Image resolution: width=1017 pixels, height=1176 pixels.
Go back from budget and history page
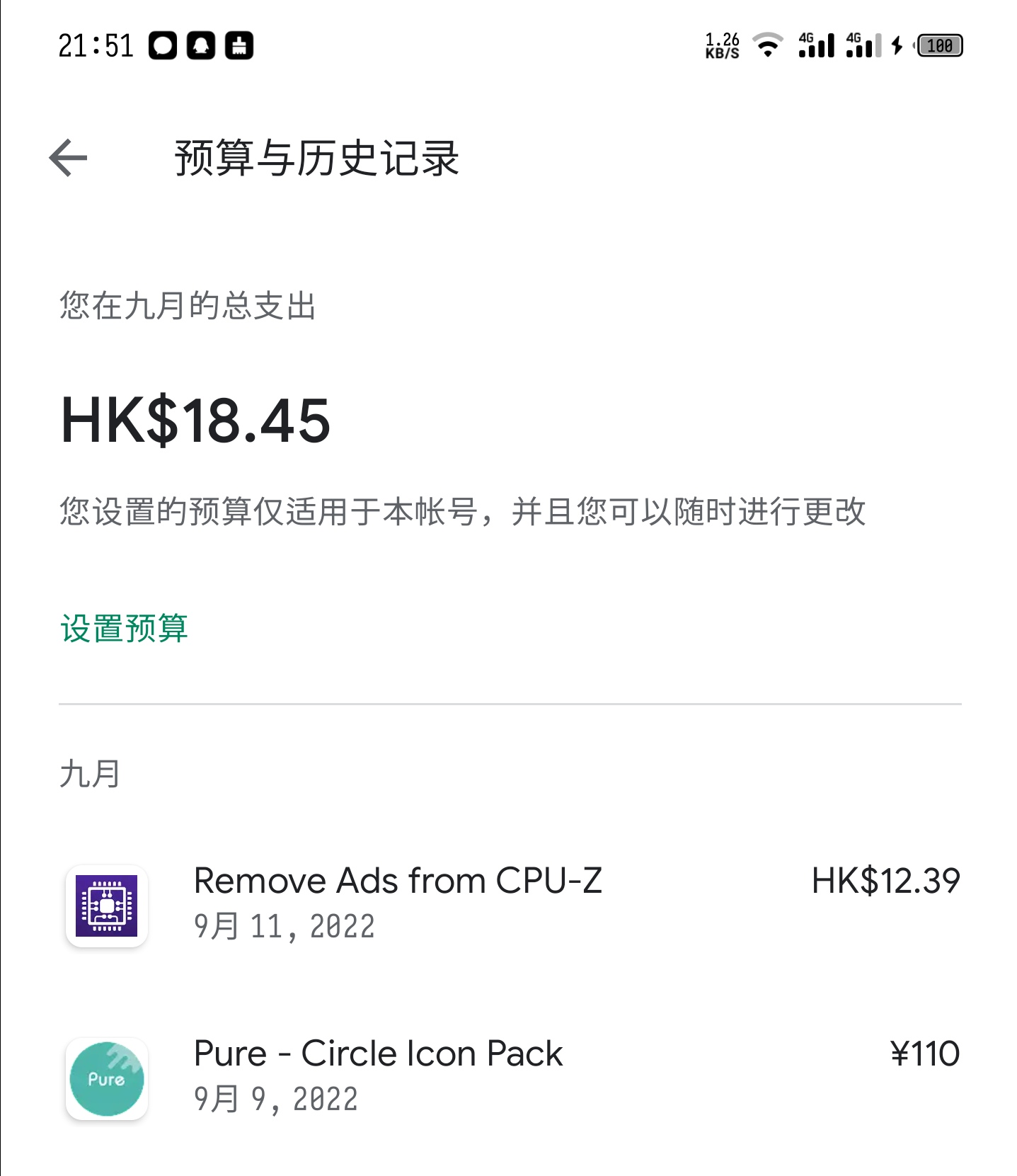click(x=68, y=158)
